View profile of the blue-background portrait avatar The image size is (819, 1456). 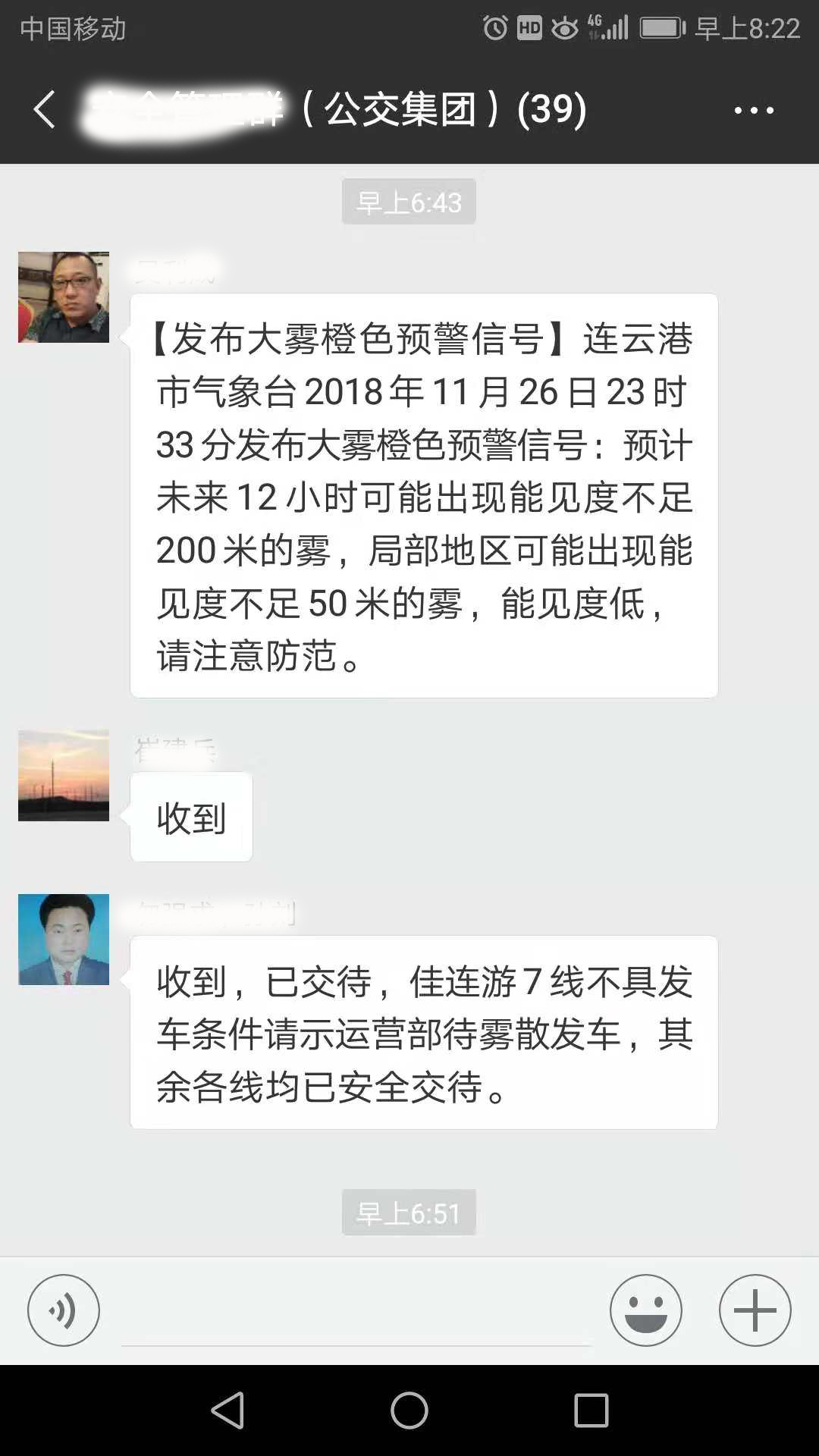pyautogui.click(x=64, y=940)
